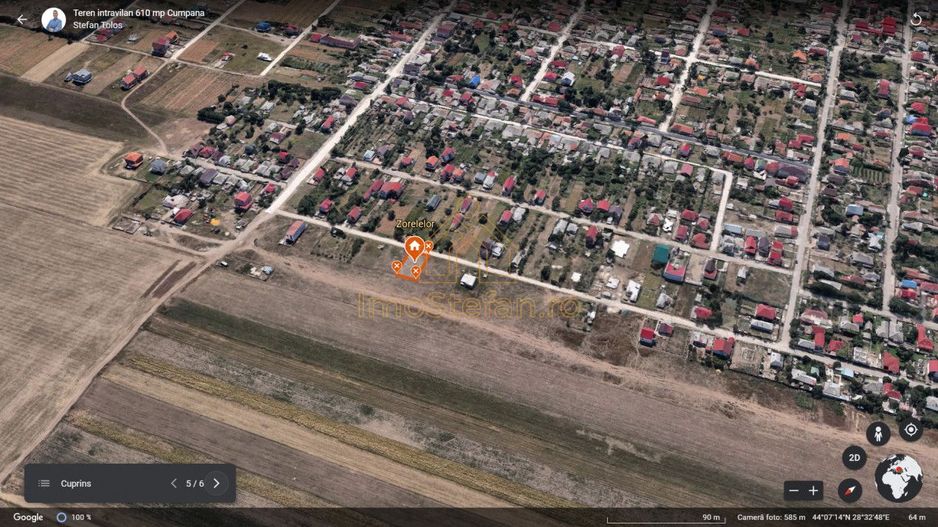The width and height of the screenshot is (938, 527).
Task: Advance to the next slide
Action: click(x=216, y=484)
